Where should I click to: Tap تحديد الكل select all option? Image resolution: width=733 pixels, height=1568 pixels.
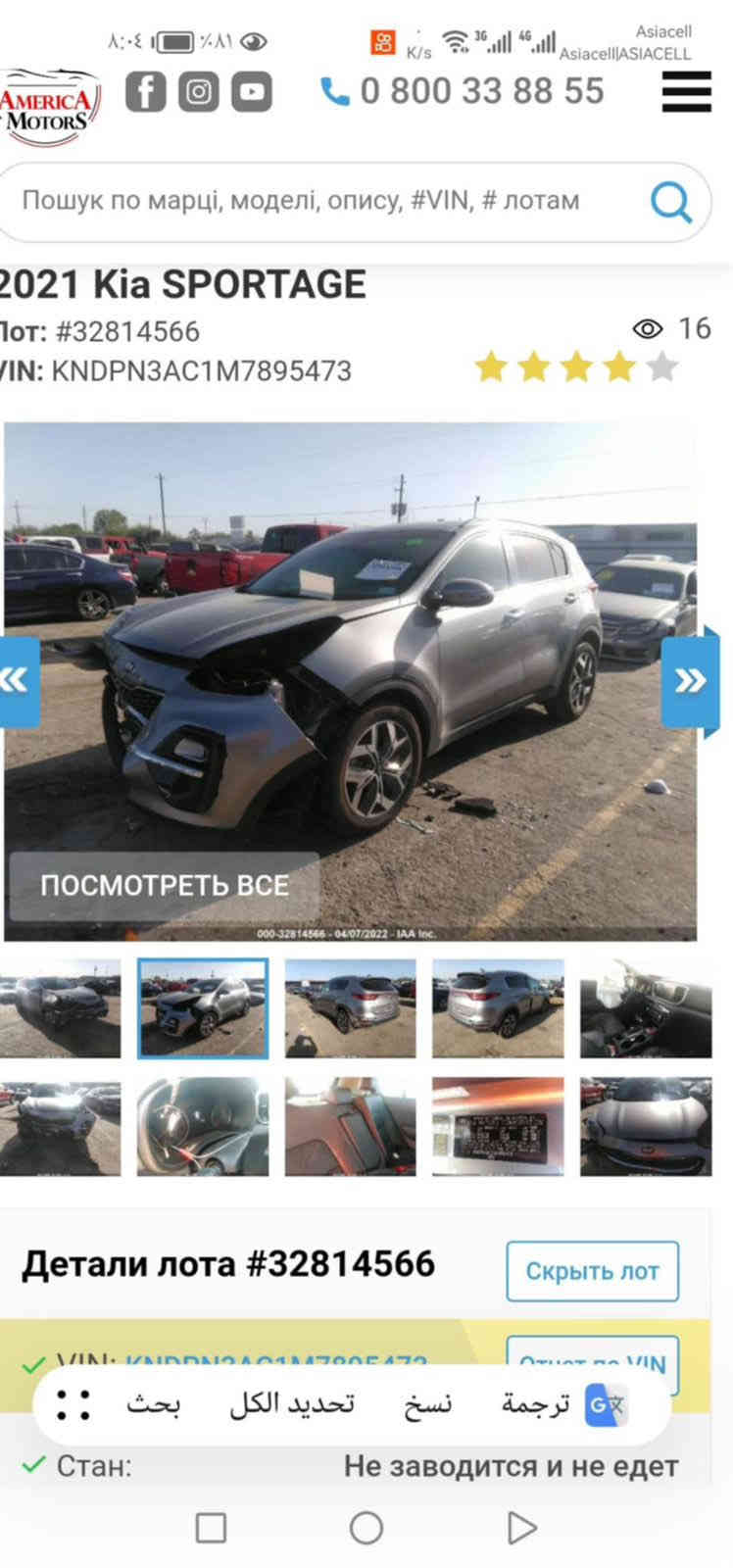point(292,1405)
